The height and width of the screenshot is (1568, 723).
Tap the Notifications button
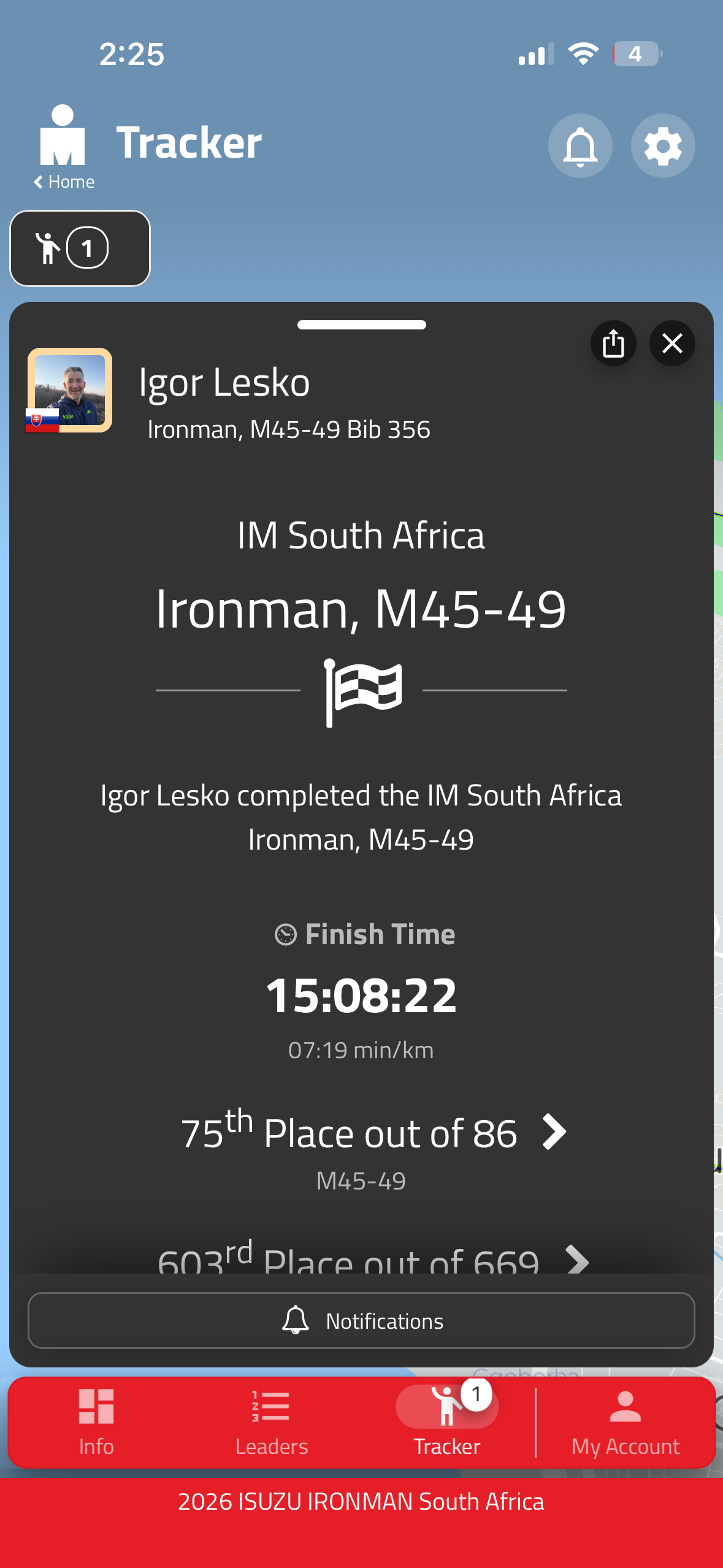click(361, 1320)
